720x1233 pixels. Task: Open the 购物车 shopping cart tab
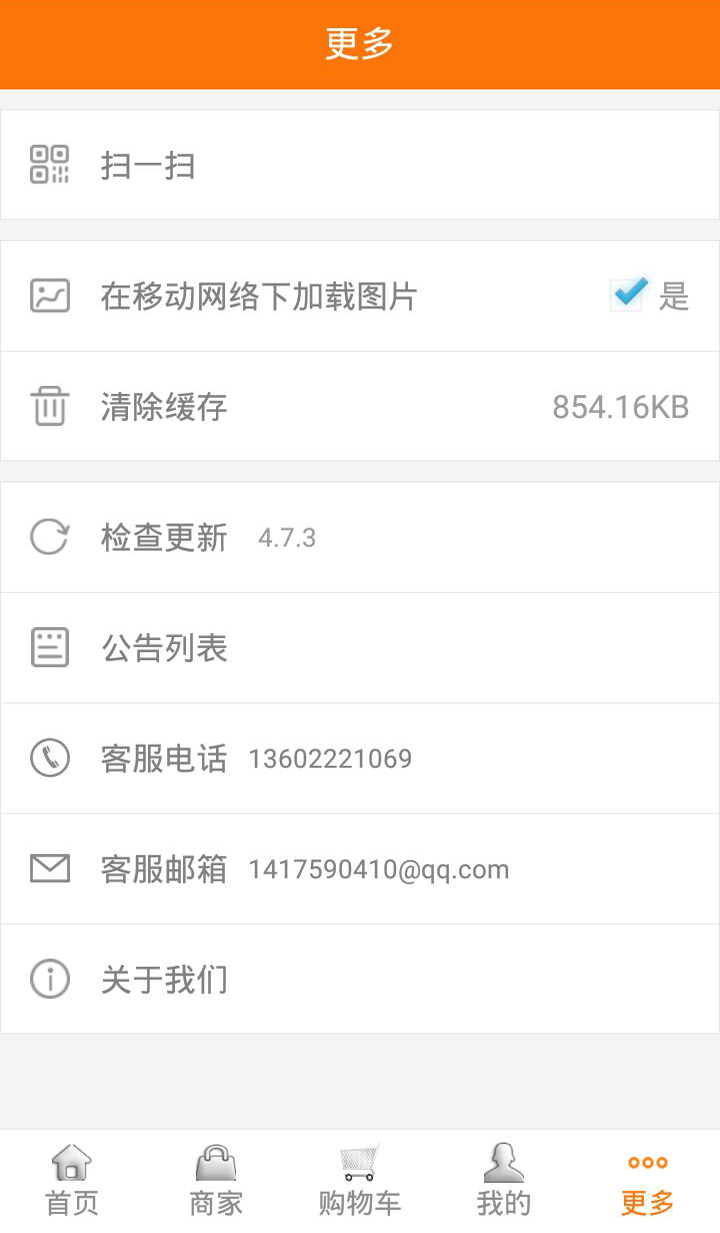360,1181
